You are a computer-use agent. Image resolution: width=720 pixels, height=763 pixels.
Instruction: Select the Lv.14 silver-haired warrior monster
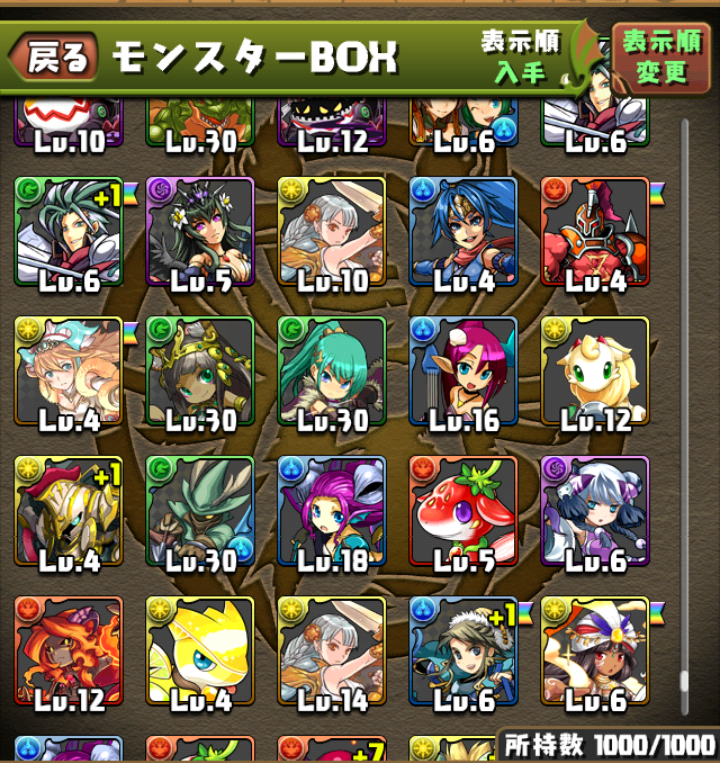tap(332, 652)
